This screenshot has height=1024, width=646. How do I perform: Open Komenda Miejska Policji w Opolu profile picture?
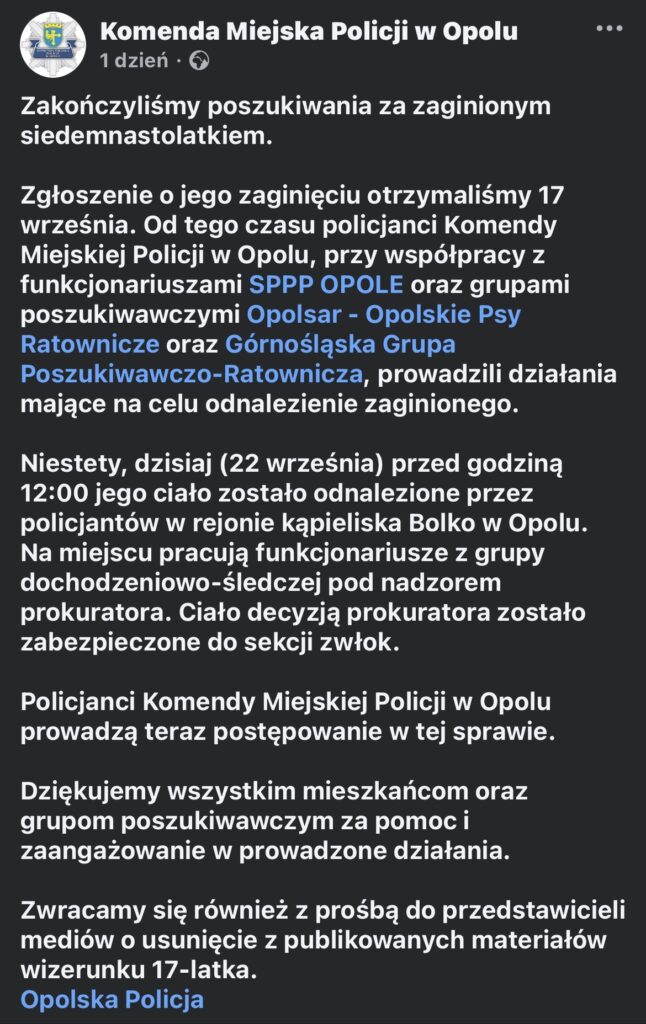tap(53, 45)
